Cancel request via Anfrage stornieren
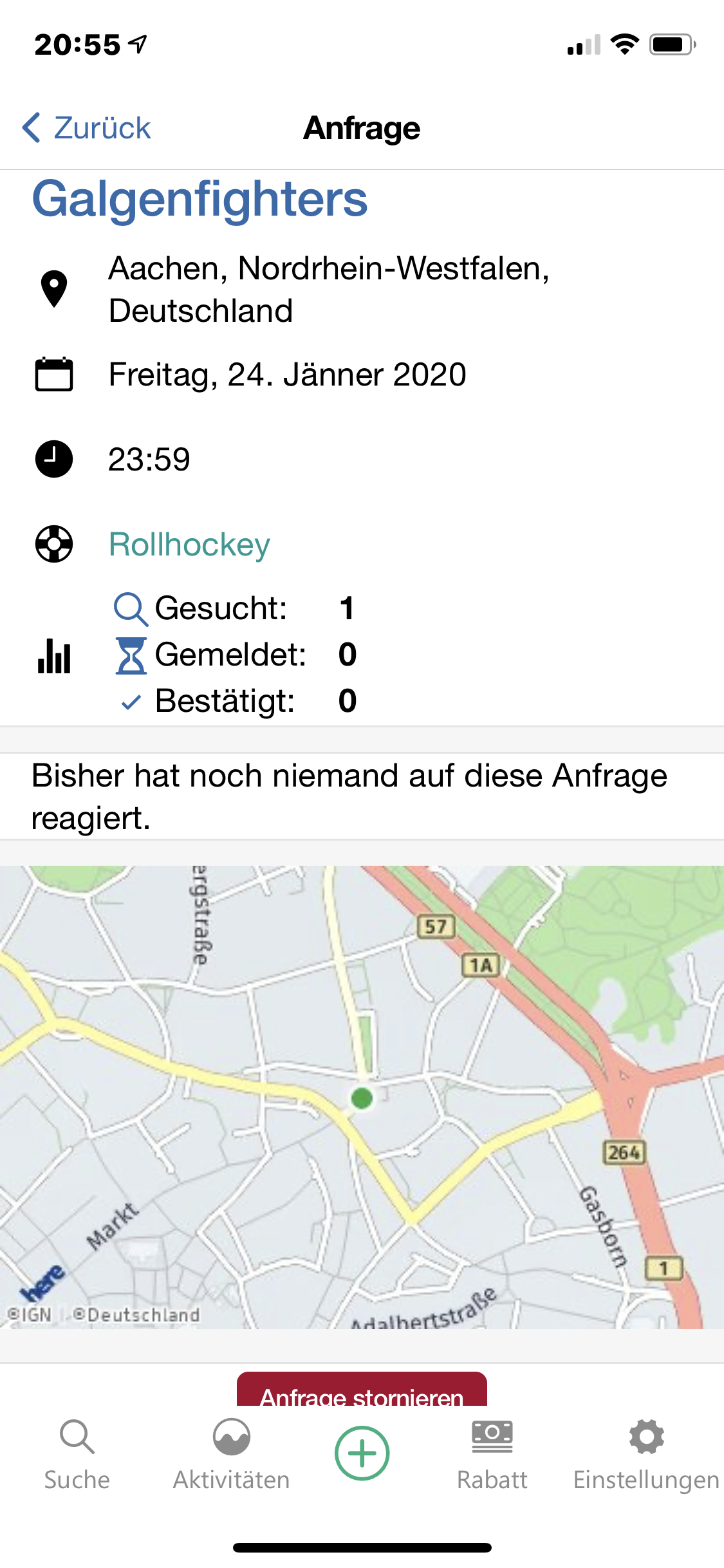 362,1389
